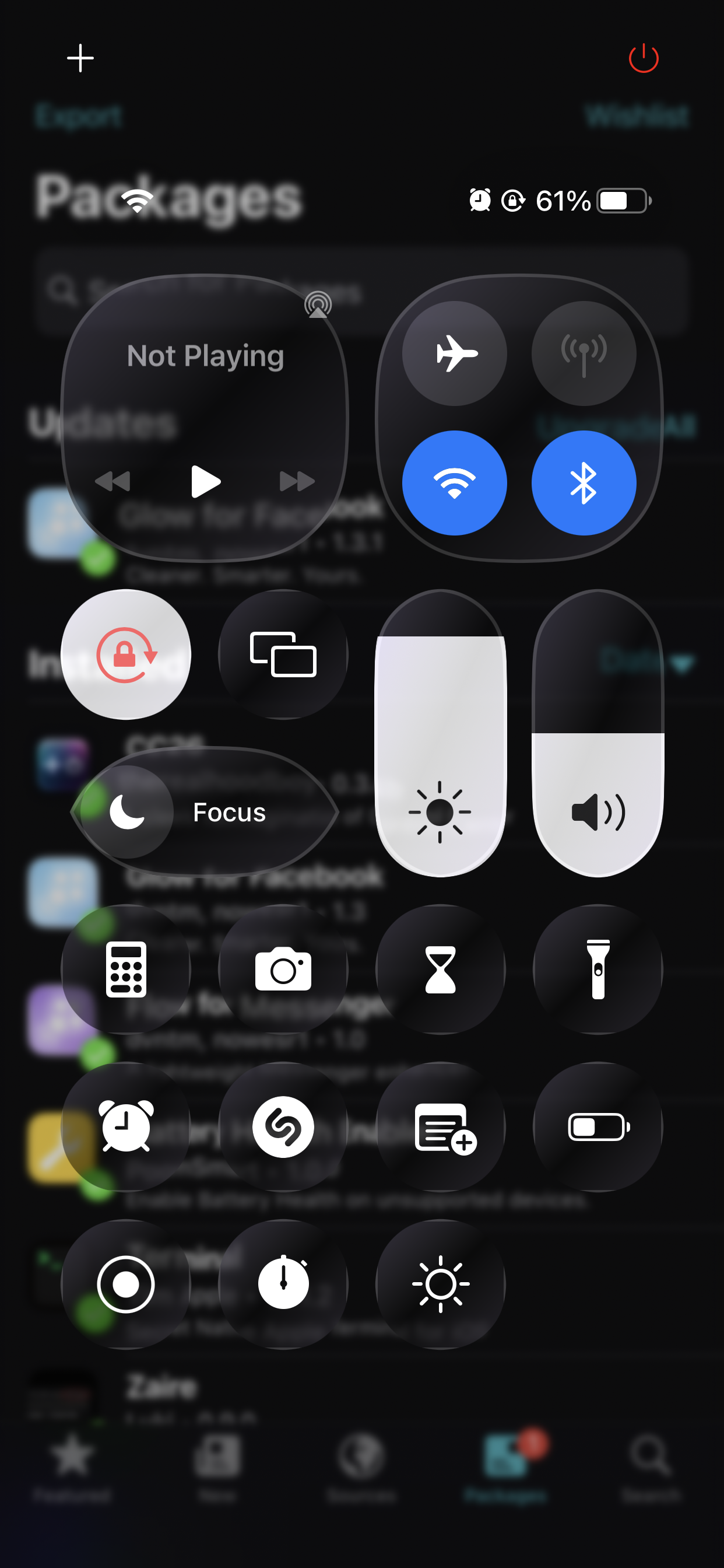Create a quick note
This screenshot has height=1568, width=724.
pos(441,1126)
